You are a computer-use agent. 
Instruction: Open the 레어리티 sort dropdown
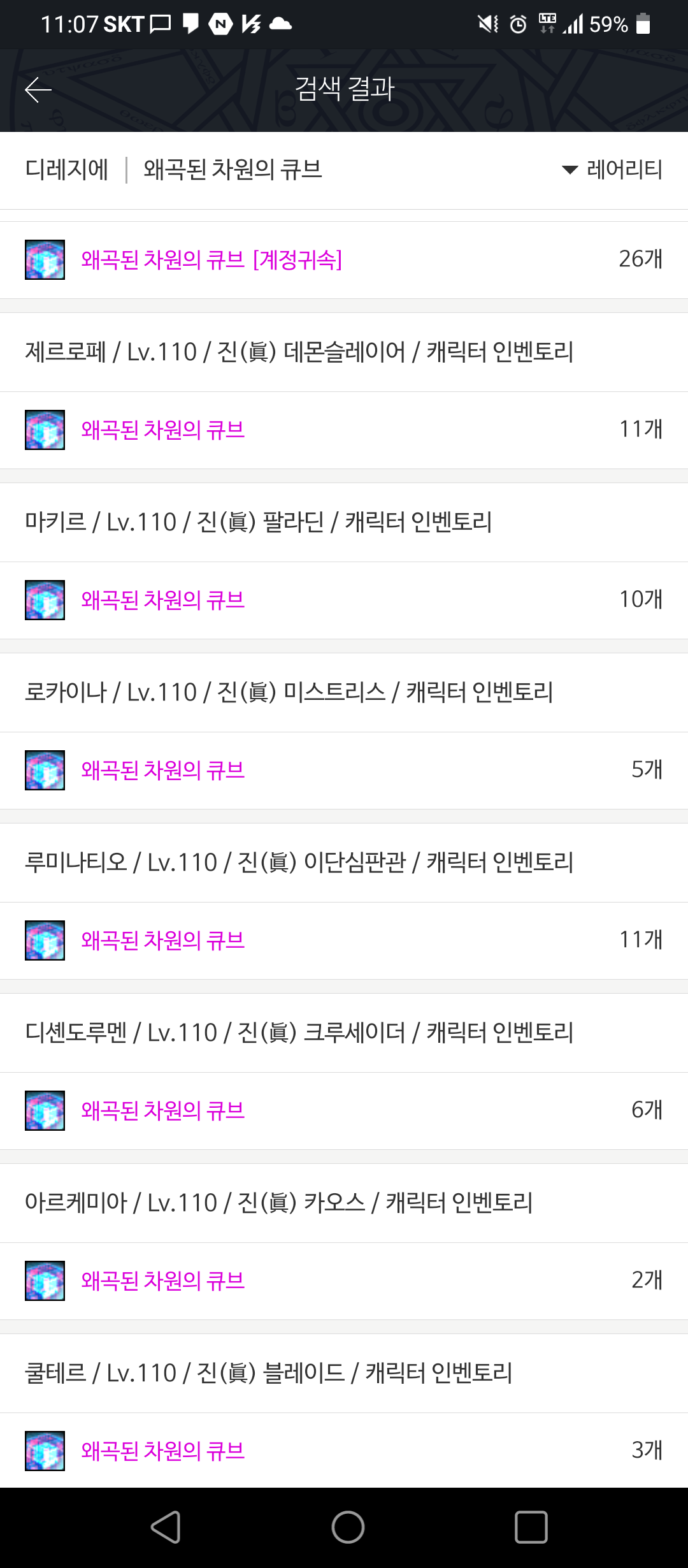click(x=612, y=170)
